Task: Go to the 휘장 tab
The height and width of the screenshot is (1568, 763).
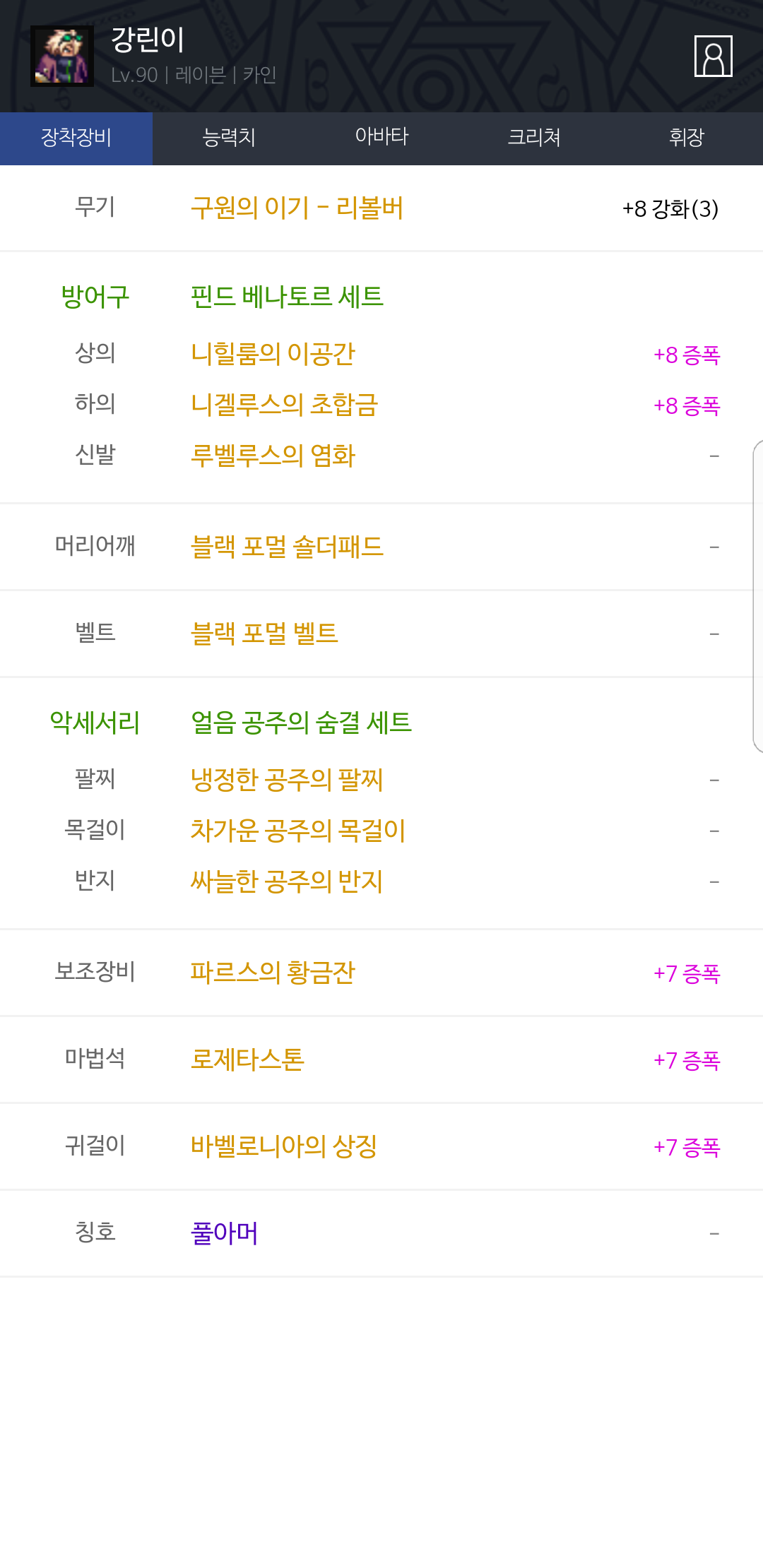Action: [686, 138]
